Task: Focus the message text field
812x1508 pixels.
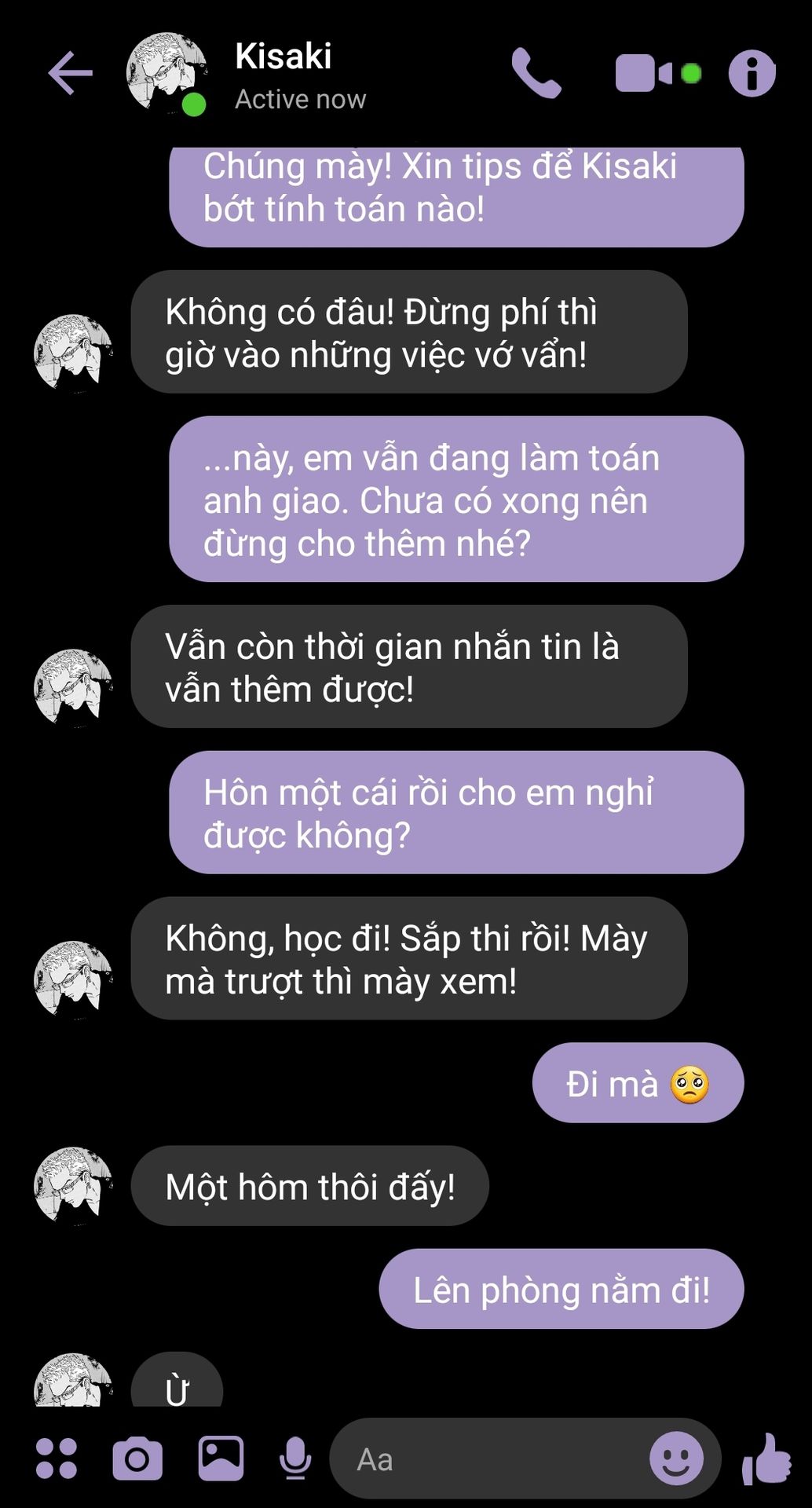Action: click(487, 1460)
